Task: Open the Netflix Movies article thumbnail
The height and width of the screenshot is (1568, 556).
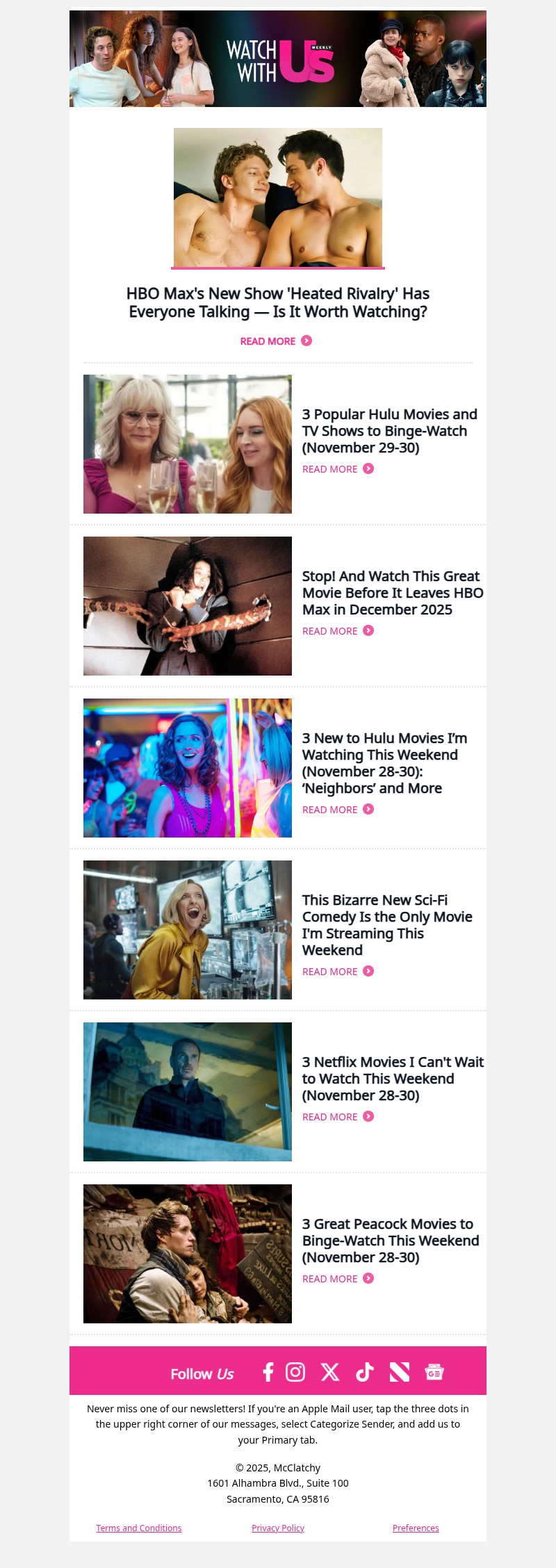Action: [188, 1092]
